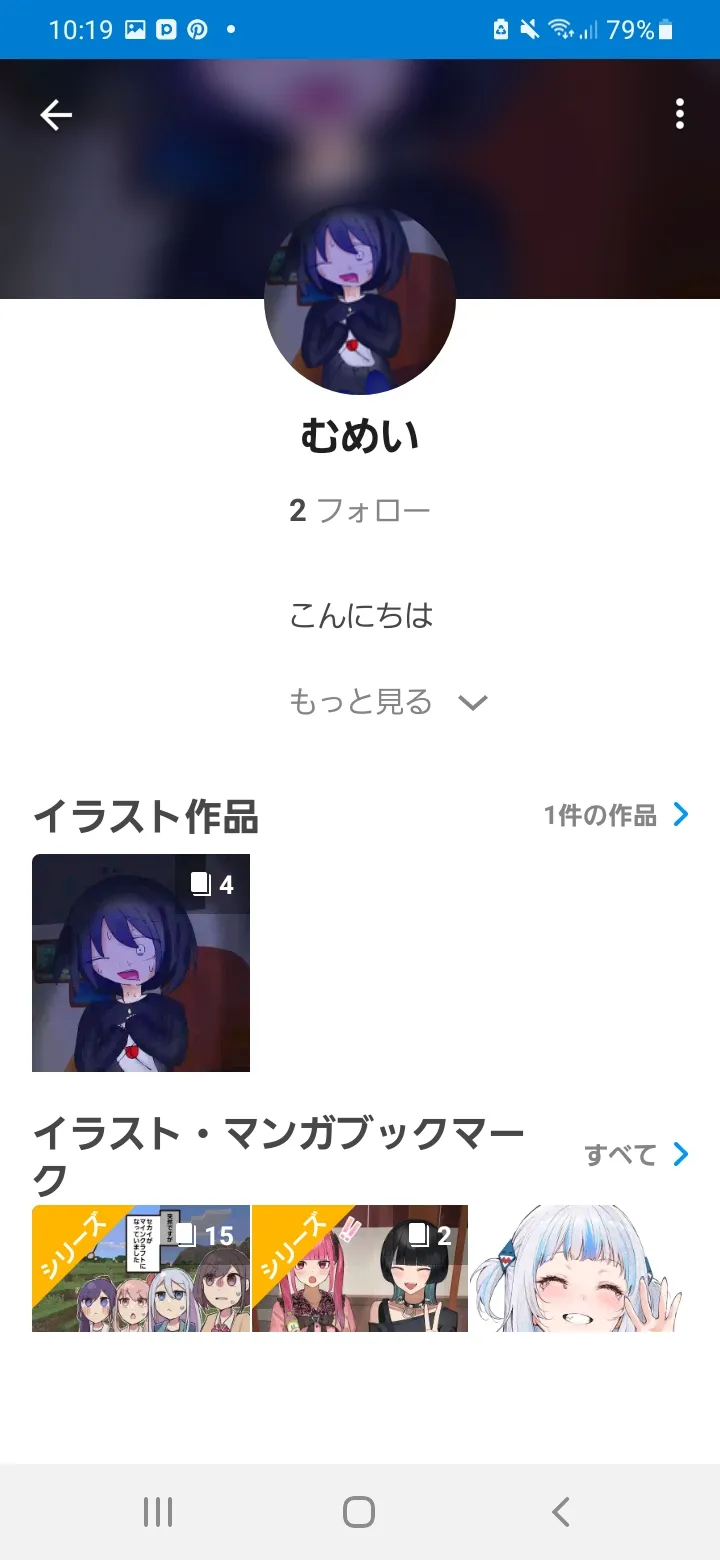The image size is (720, 1560).
Task: Go back using the top-left arrow
Action: [56, 116]
